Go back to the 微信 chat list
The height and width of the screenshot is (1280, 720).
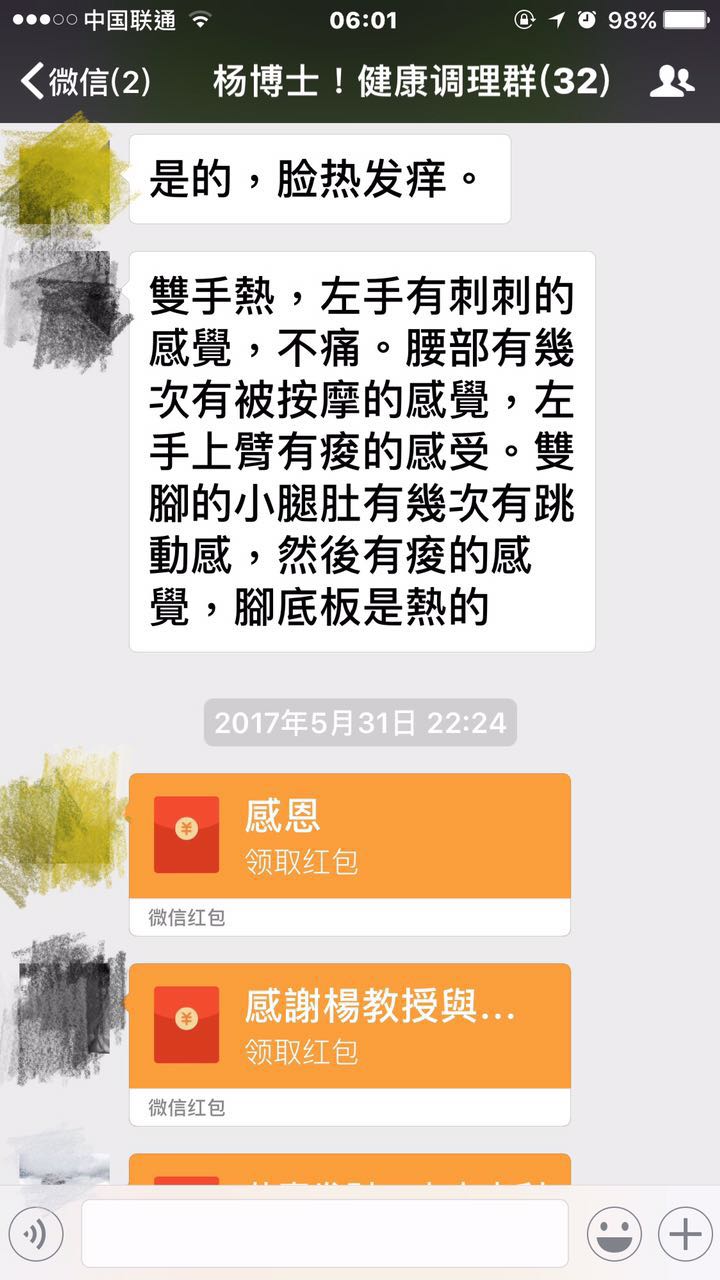pyautogui.click(x=85, y=82)
